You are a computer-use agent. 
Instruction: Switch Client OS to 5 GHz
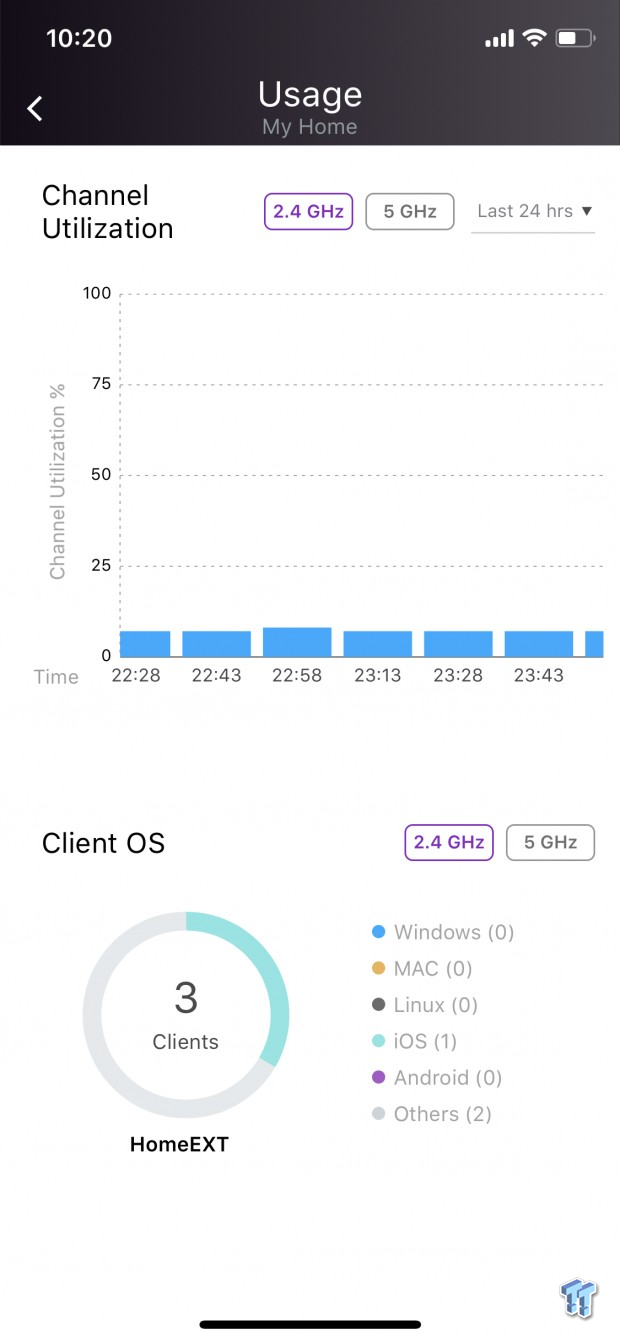coord(551,842)
